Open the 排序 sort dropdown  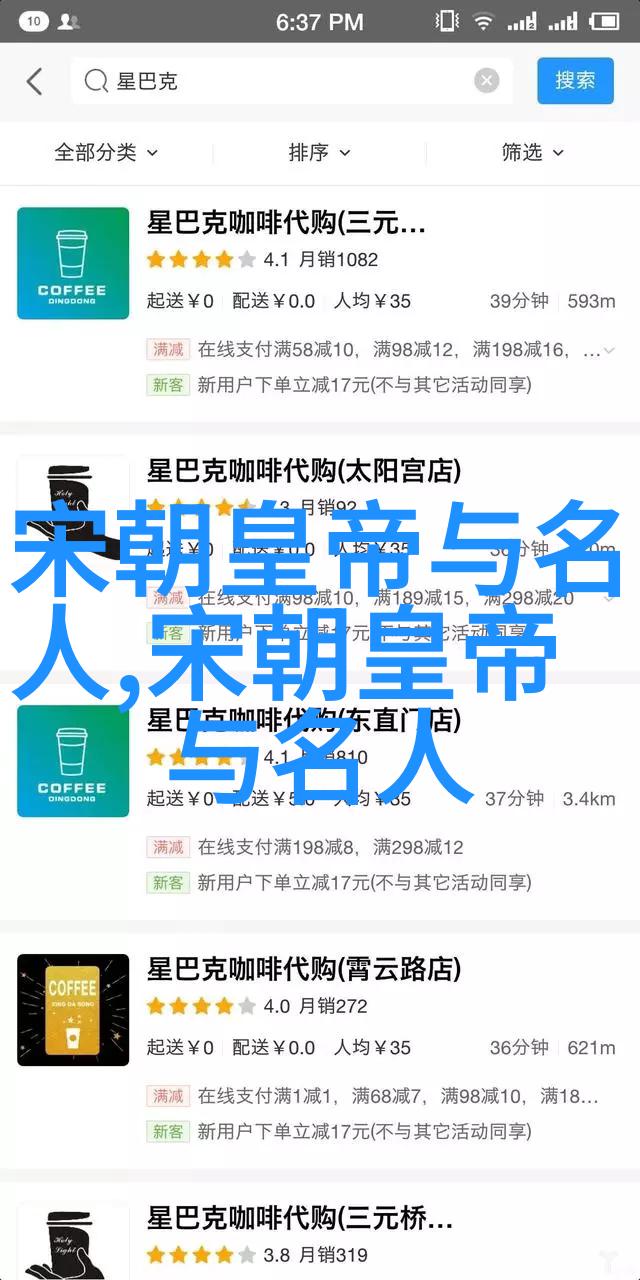320,152
